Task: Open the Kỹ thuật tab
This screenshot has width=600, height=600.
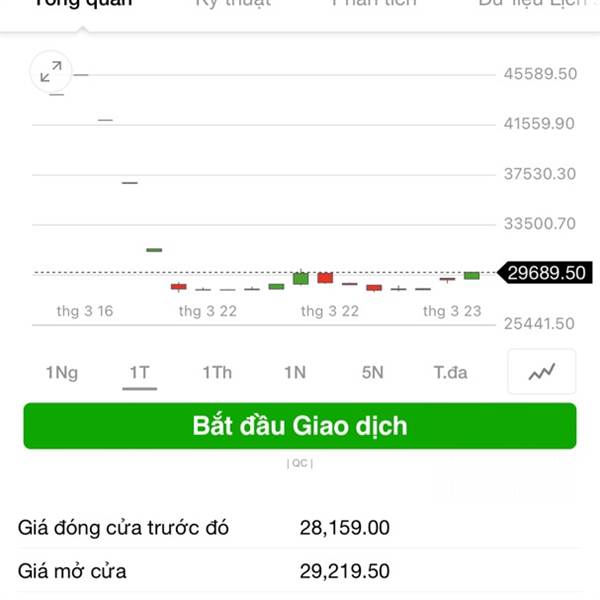Action: (x=233, y=4)
